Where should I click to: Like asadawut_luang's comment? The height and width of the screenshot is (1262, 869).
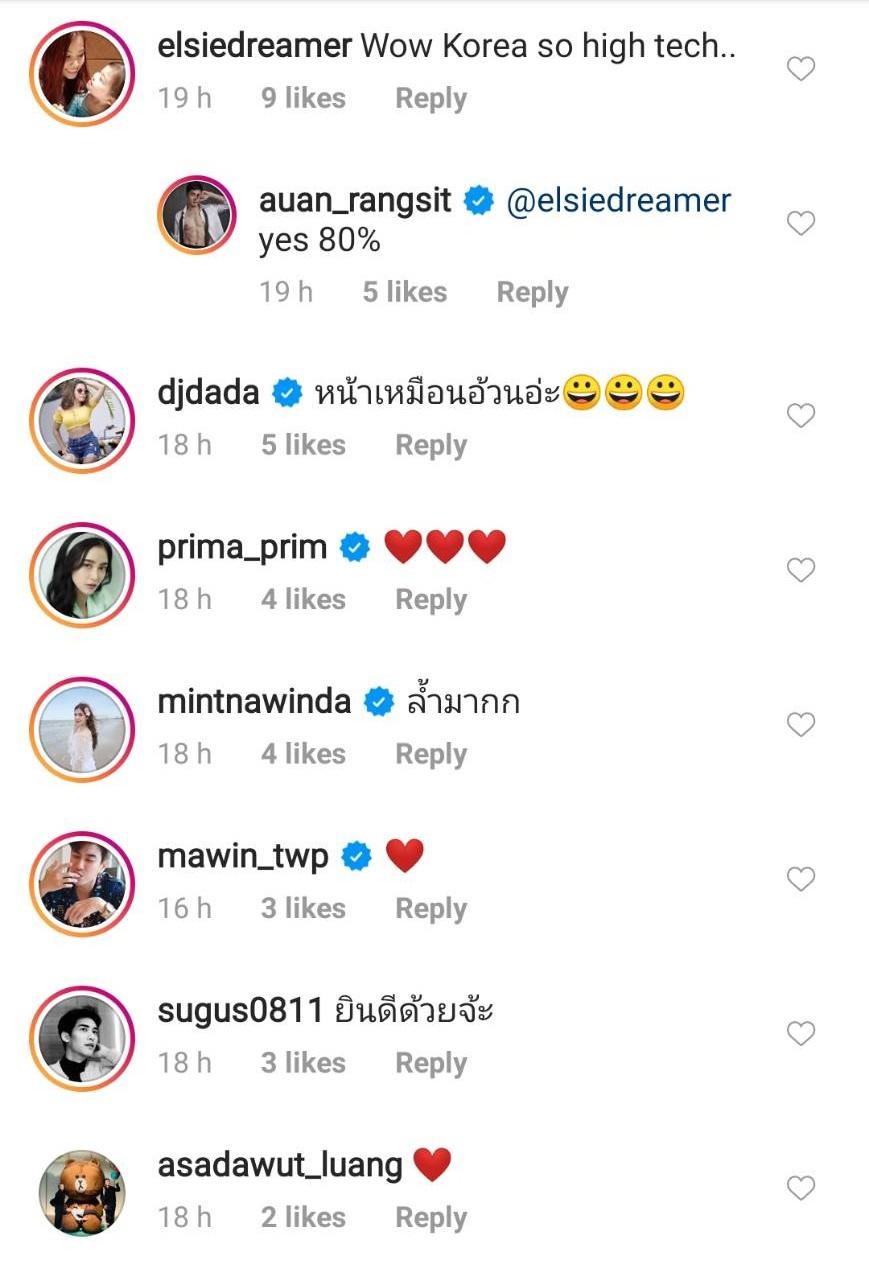tap(801, 1188)
